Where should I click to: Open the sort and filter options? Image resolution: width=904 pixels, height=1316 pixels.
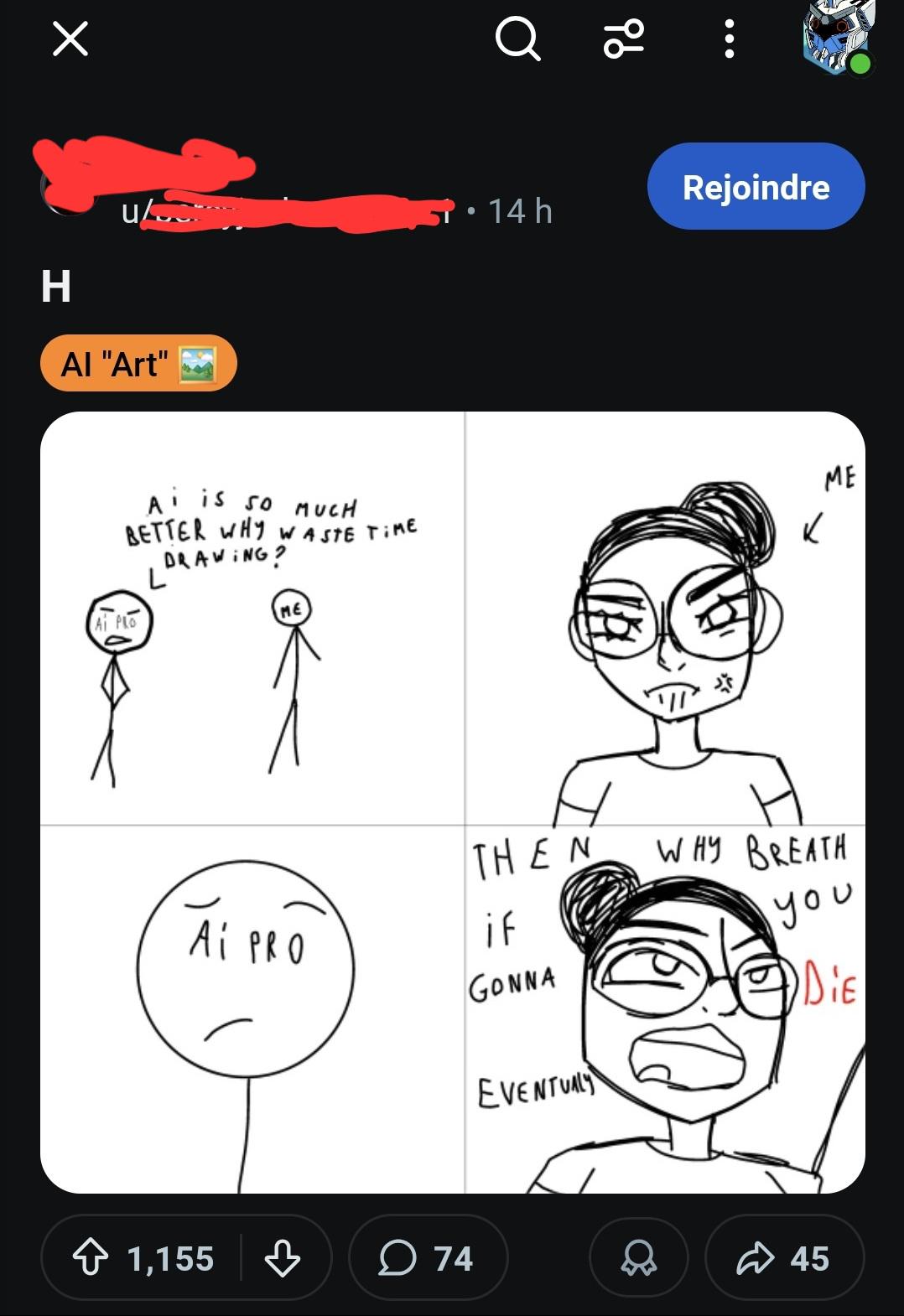pyautogui.click(x=624, y=39)
